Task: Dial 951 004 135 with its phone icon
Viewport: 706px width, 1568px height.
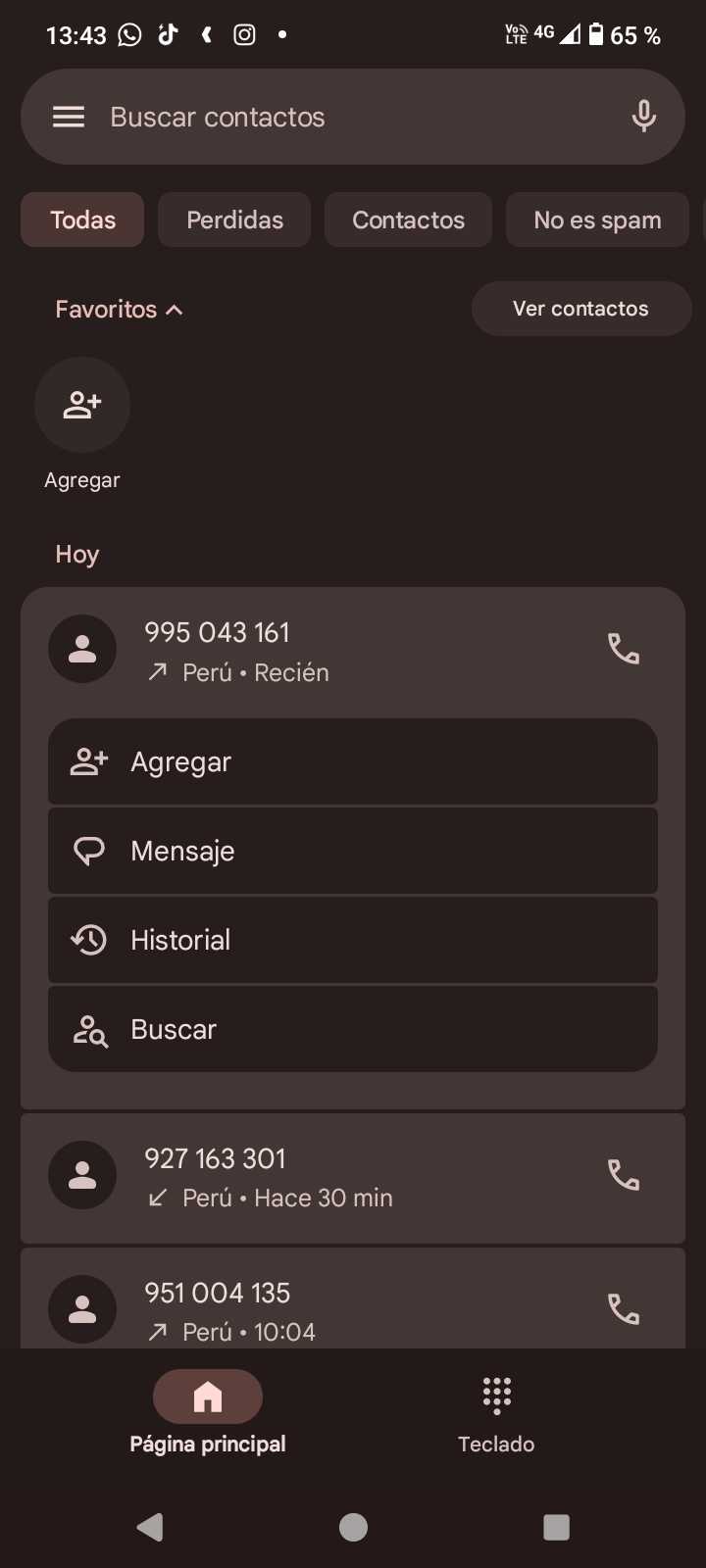Action: (624, 1309)
